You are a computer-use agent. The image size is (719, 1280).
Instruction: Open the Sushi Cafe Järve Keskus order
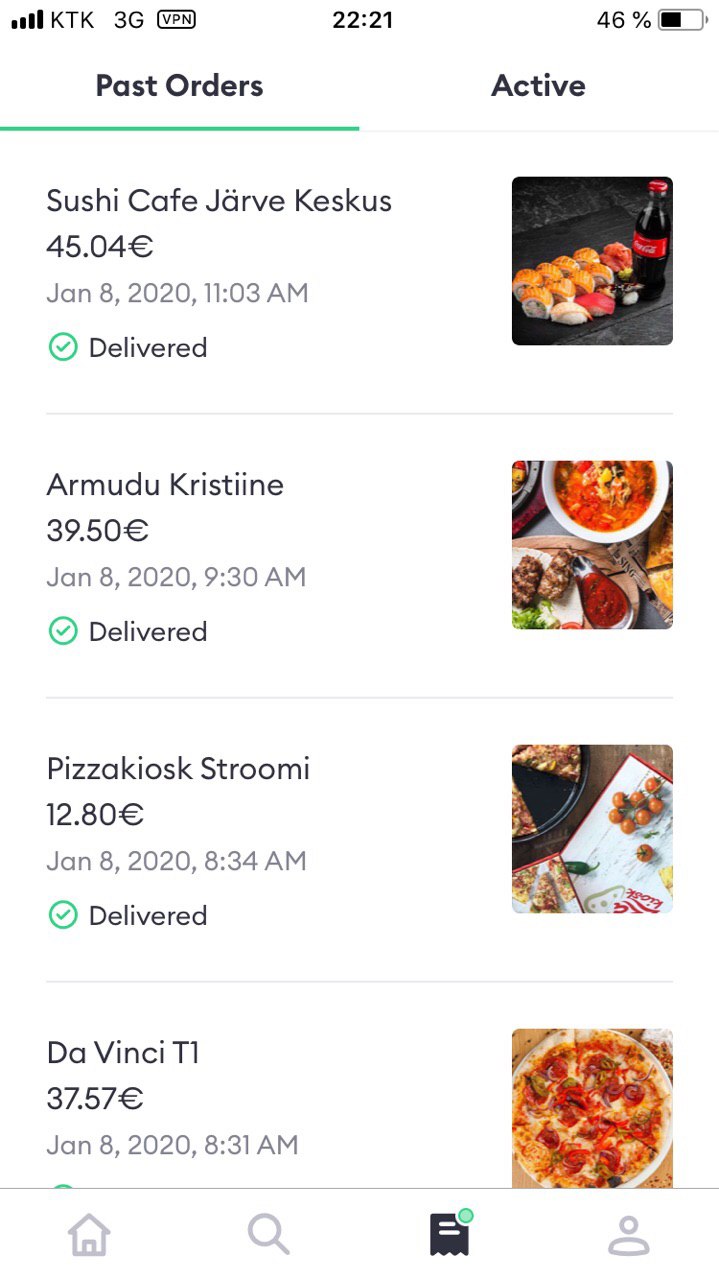pos(359,272)
